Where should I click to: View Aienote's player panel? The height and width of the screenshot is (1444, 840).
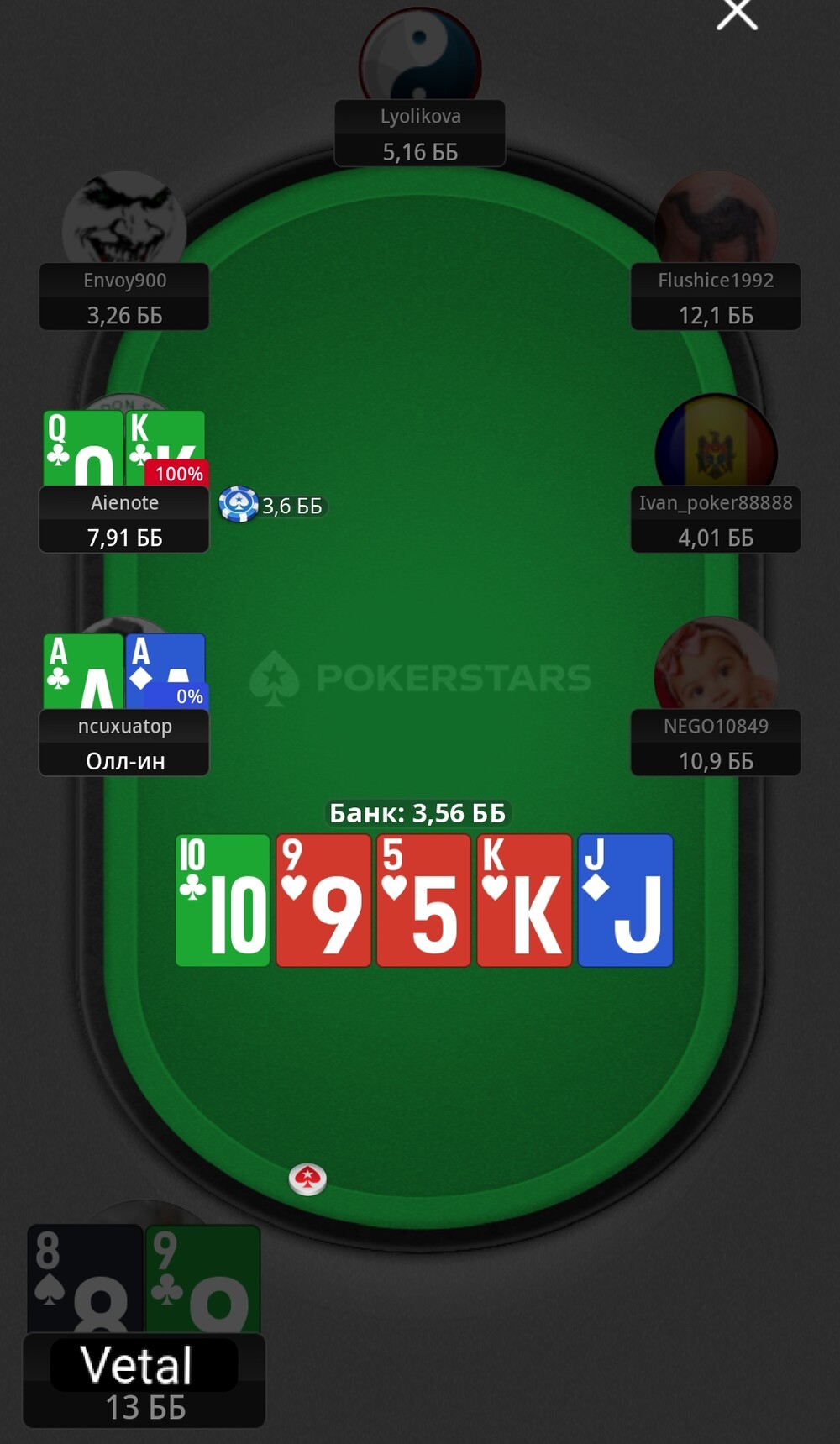click(124, 519)
